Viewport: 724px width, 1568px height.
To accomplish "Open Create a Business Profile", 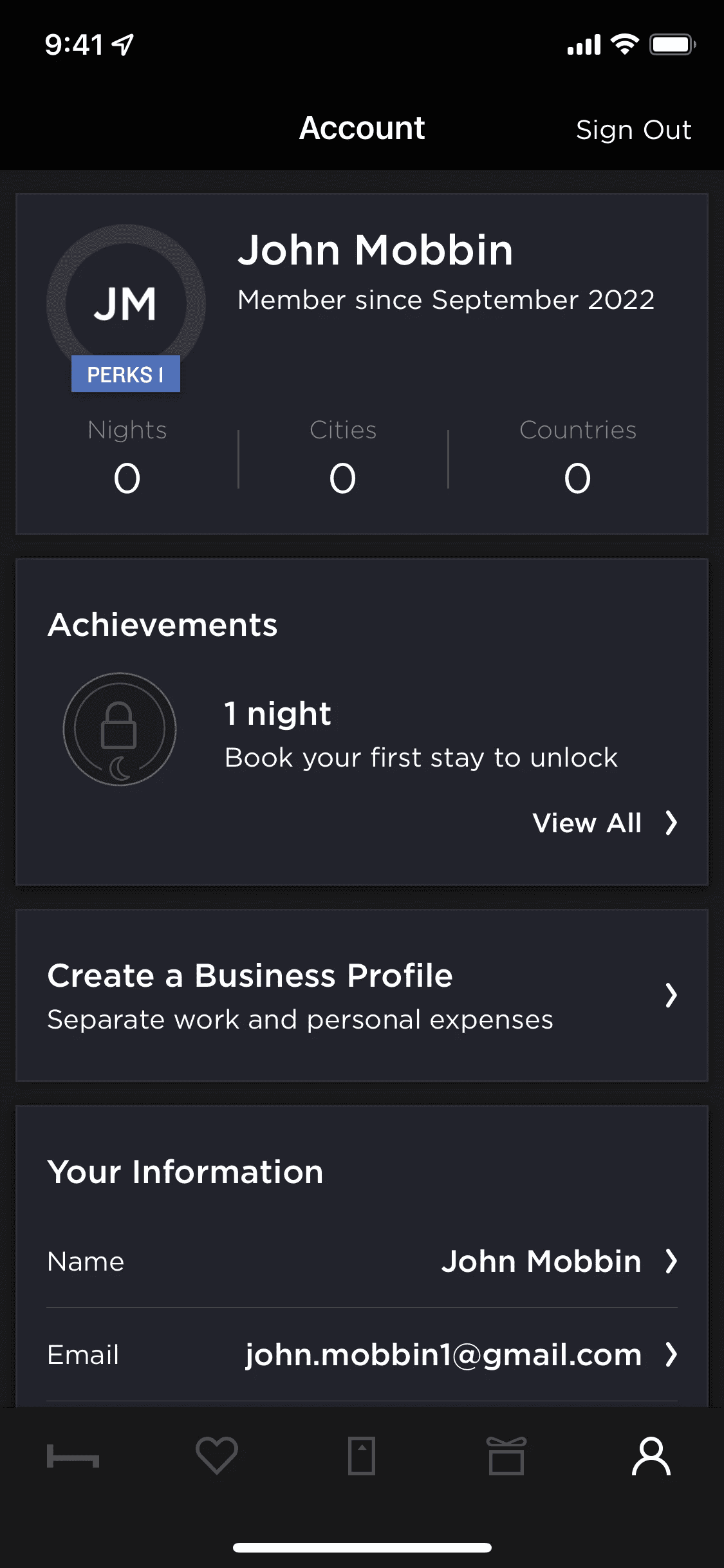I will pos(362,995).
